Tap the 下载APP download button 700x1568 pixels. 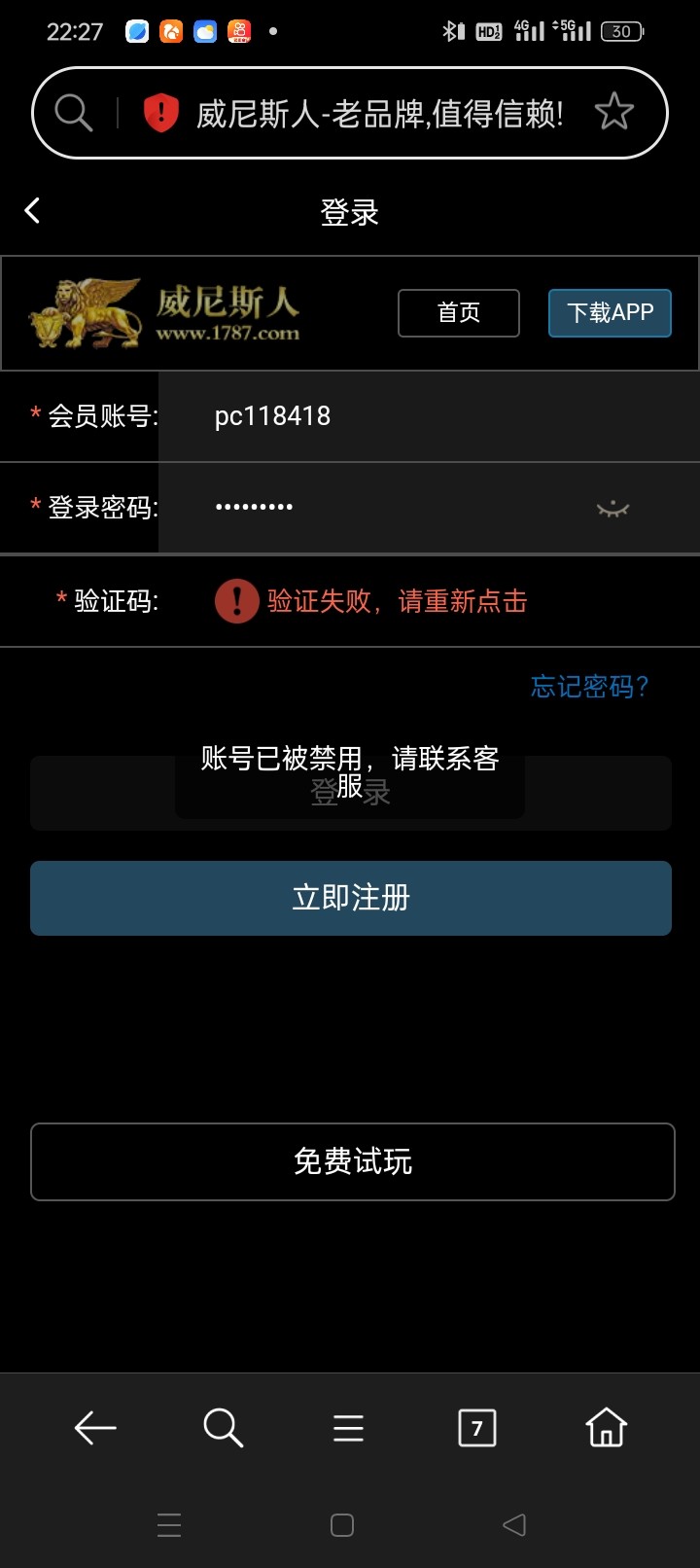(x=610, y=312)
